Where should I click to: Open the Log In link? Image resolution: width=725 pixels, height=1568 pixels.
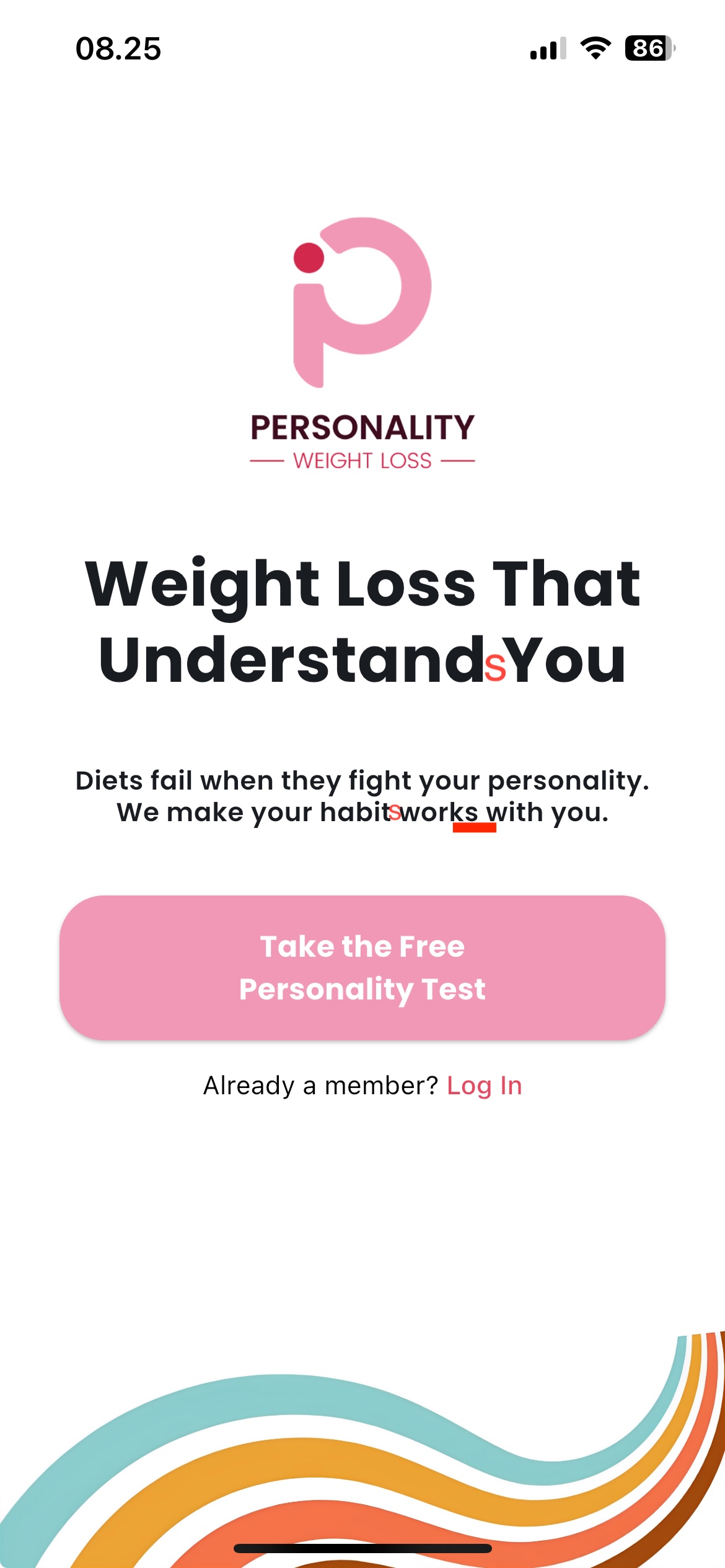(484, 1086)
